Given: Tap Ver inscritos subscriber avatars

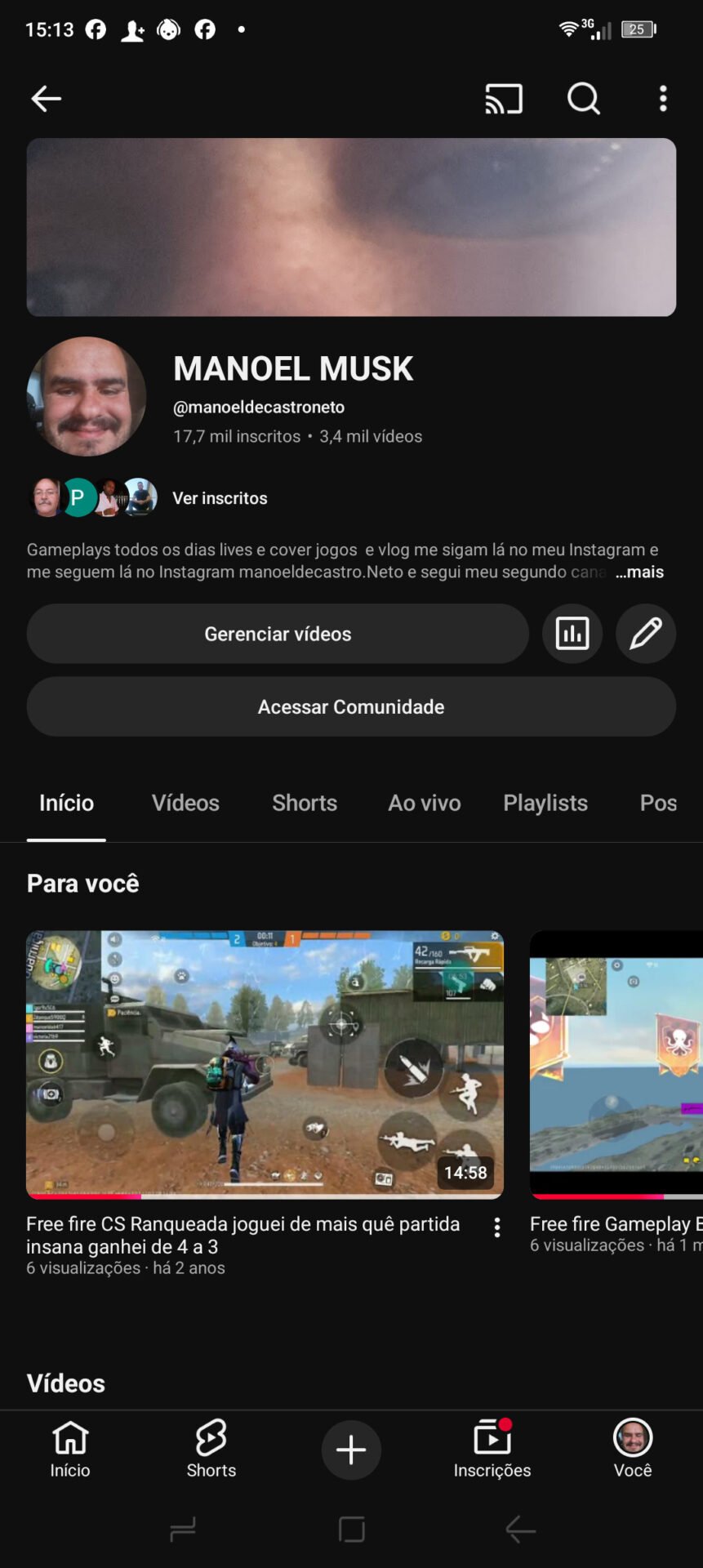Looking at the screenshot, I should 220,497.
